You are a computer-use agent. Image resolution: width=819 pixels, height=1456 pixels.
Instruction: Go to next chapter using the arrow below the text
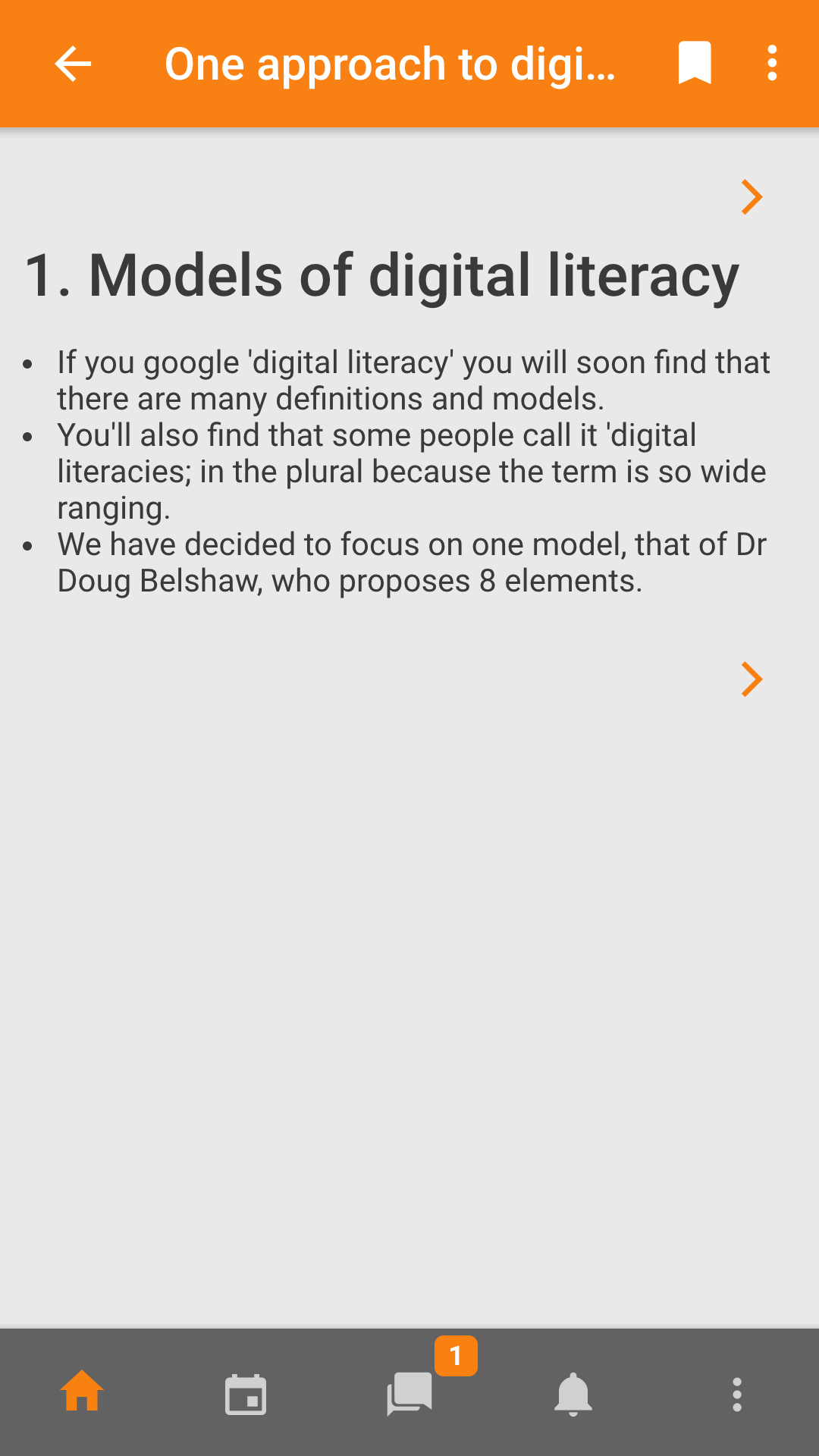752,679
